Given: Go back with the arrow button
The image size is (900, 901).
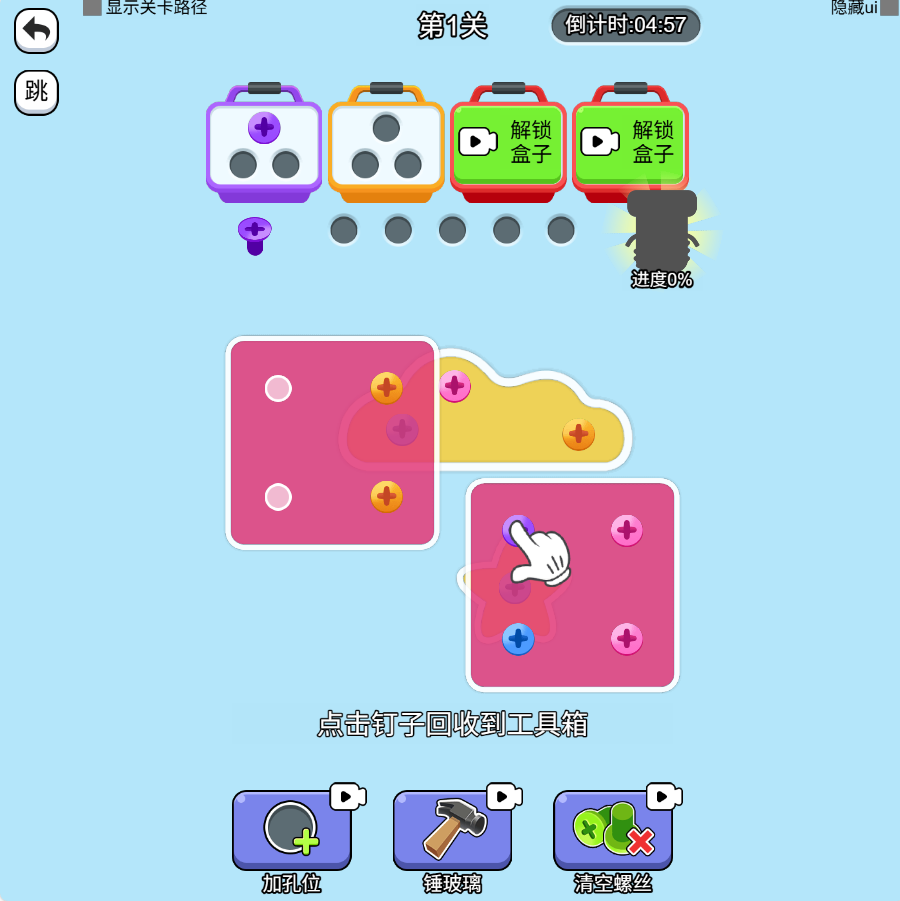Looking at the screenshot, I should pyautogui.click(x=36, y=30).
